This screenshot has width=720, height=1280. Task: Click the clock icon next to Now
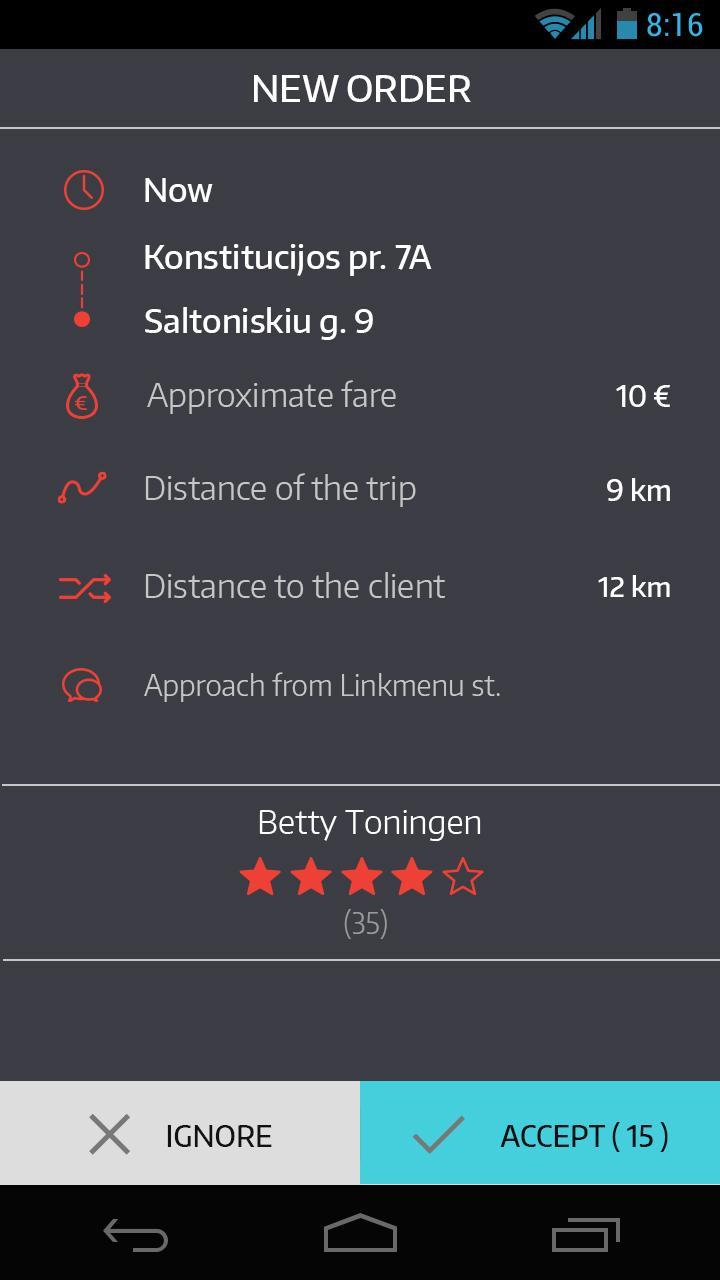pyautogui.click(x=83, y=189)
